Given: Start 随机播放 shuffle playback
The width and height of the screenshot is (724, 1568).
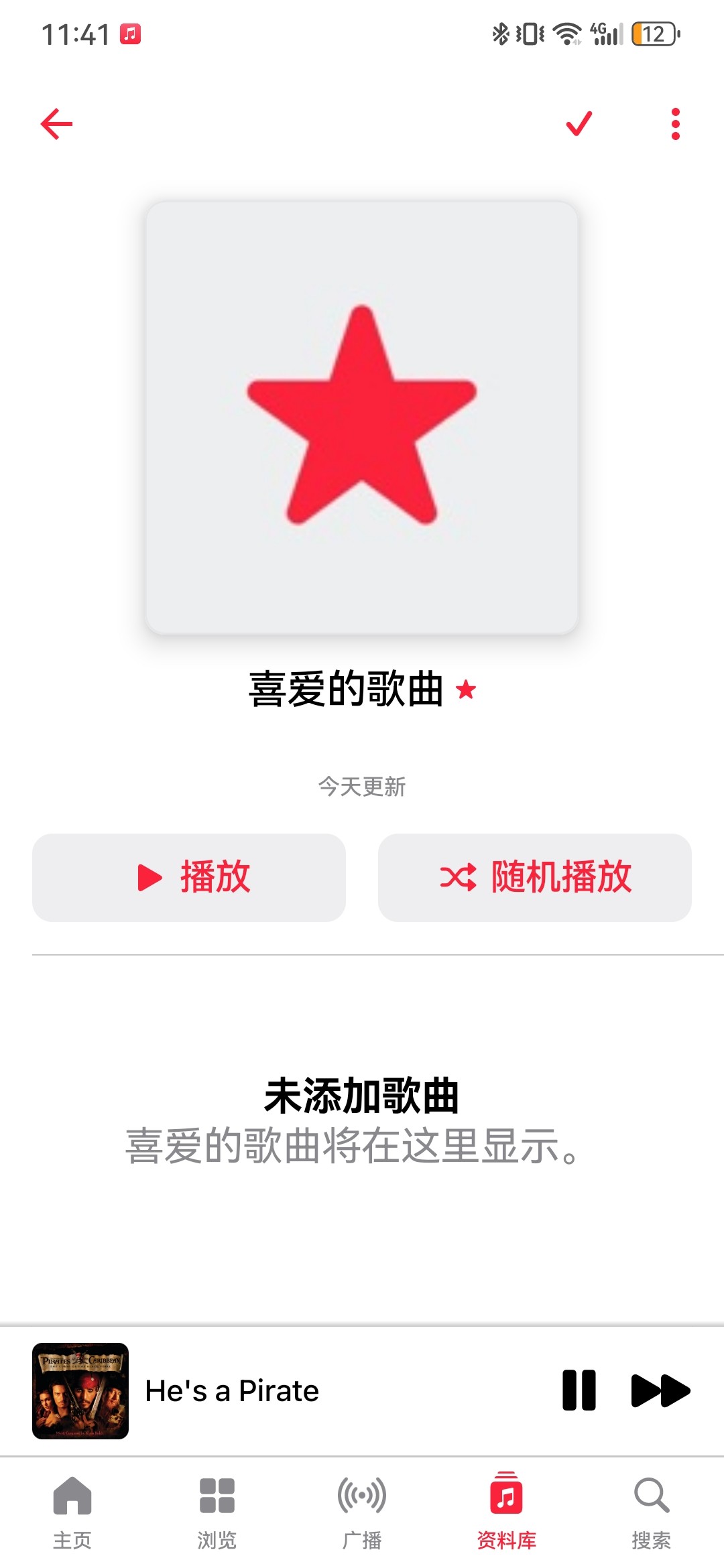Looking at the screenshot, I should (534, 877).
